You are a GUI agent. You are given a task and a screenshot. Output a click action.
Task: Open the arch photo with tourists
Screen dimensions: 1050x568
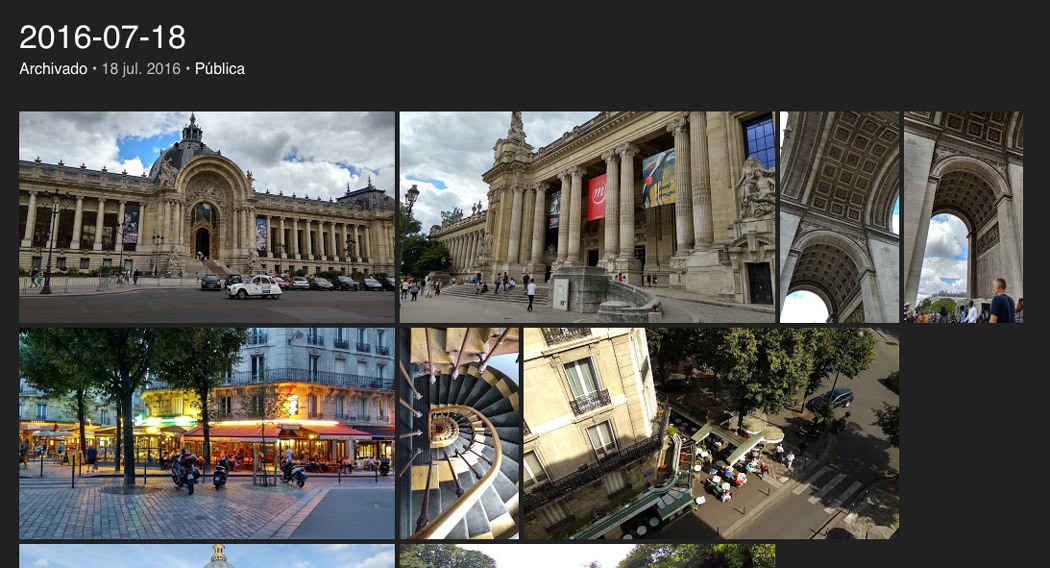pos(963,217)
